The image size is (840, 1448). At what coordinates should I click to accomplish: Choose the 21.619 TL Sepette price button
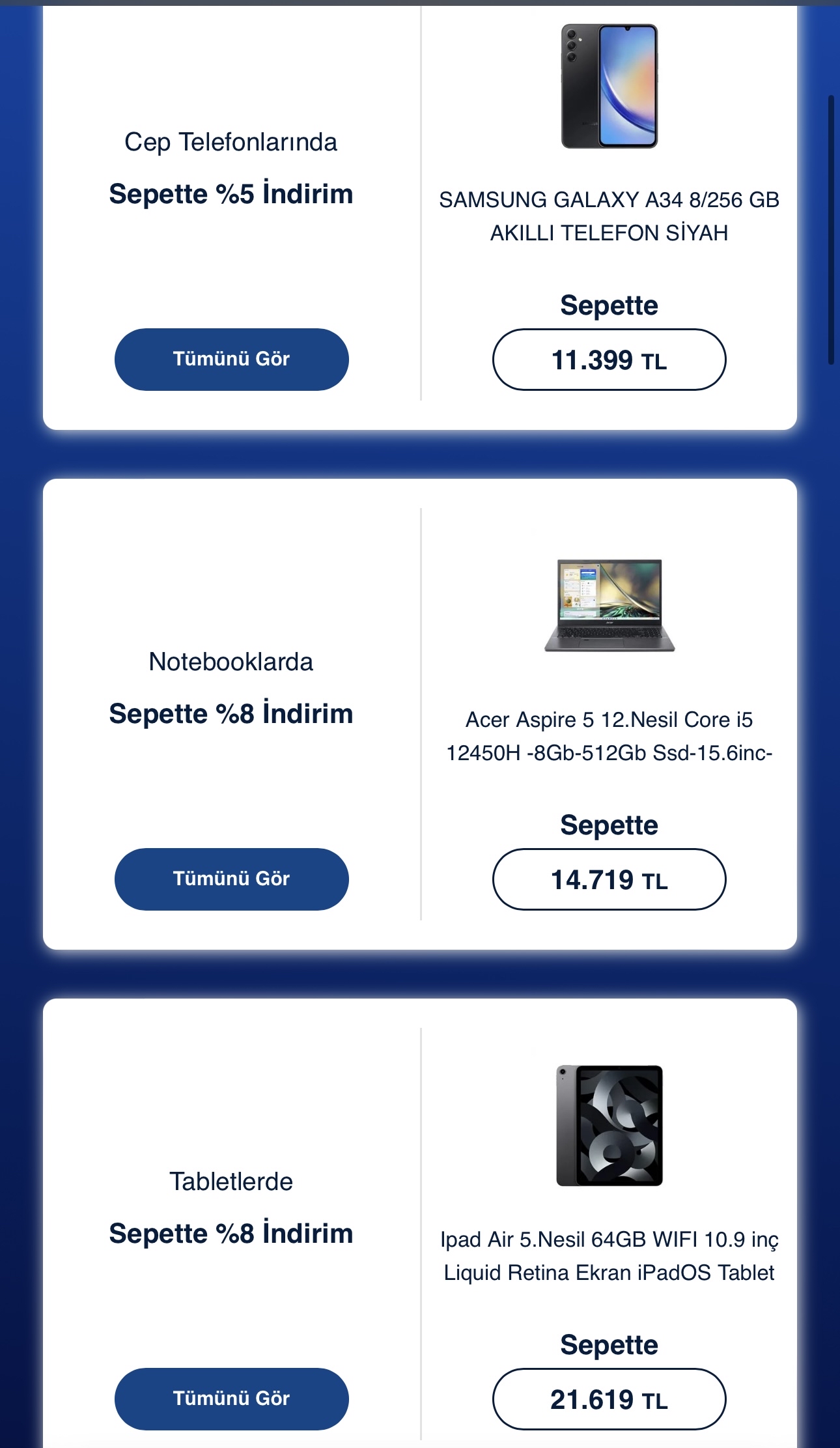point(609,1399)
